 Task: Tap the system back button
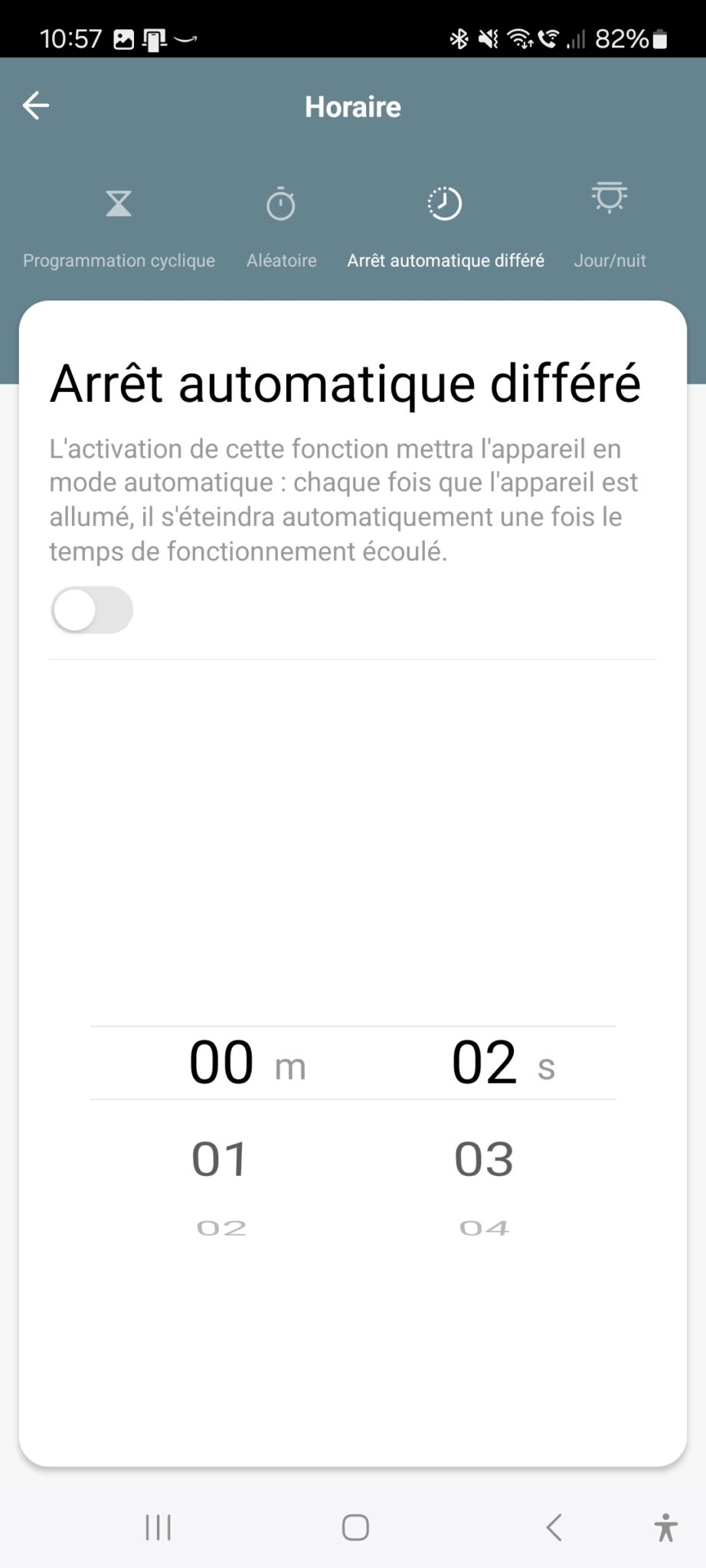[554, 1527]
